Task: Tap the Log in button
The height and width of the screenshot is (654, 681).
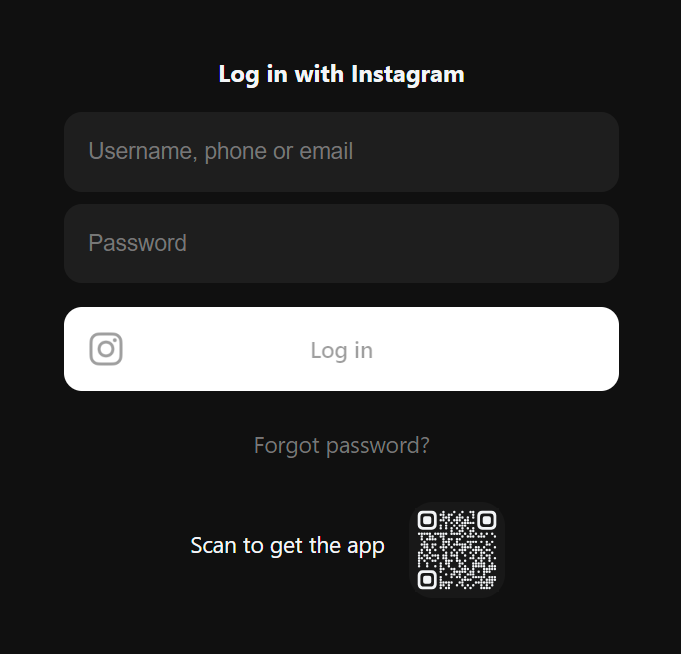Action: pyautogui.click(x=341, y=350)
